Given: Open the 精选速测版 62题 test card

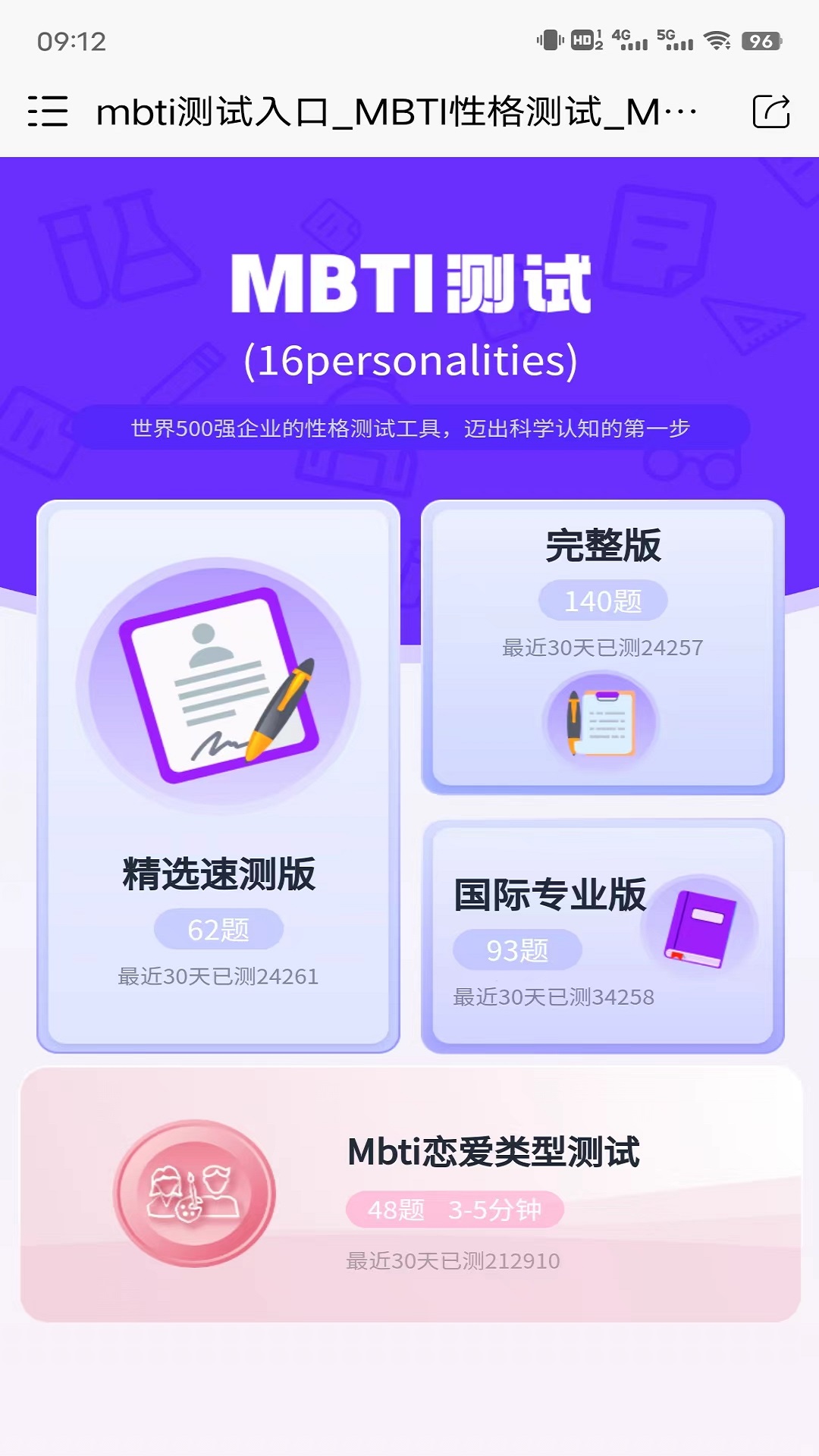Looking at the screenshot, I should click(x=218, y=777).
